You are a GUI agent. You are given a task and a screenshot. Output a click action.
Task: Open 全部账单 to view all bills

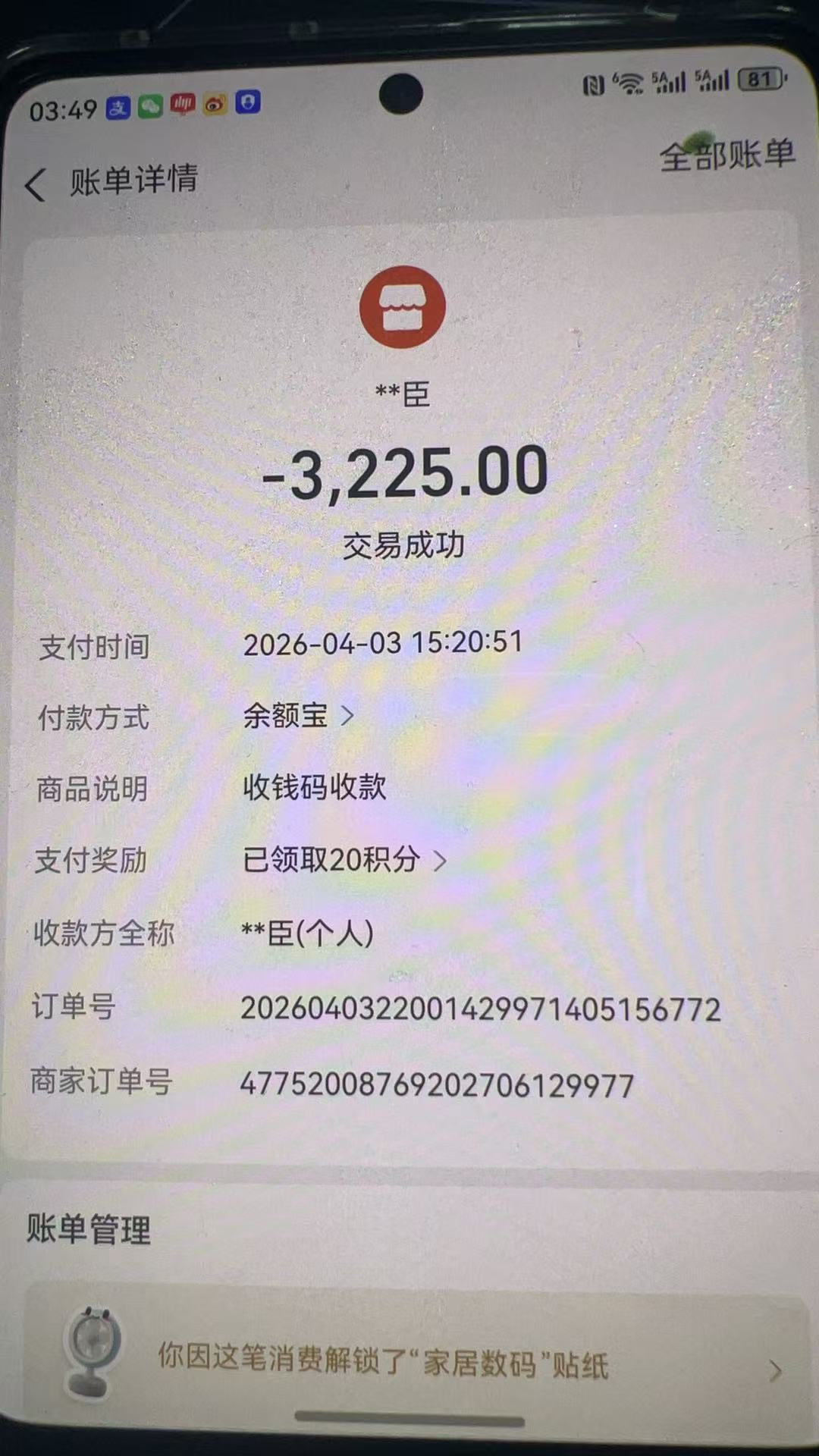click(x=726, y=155)
